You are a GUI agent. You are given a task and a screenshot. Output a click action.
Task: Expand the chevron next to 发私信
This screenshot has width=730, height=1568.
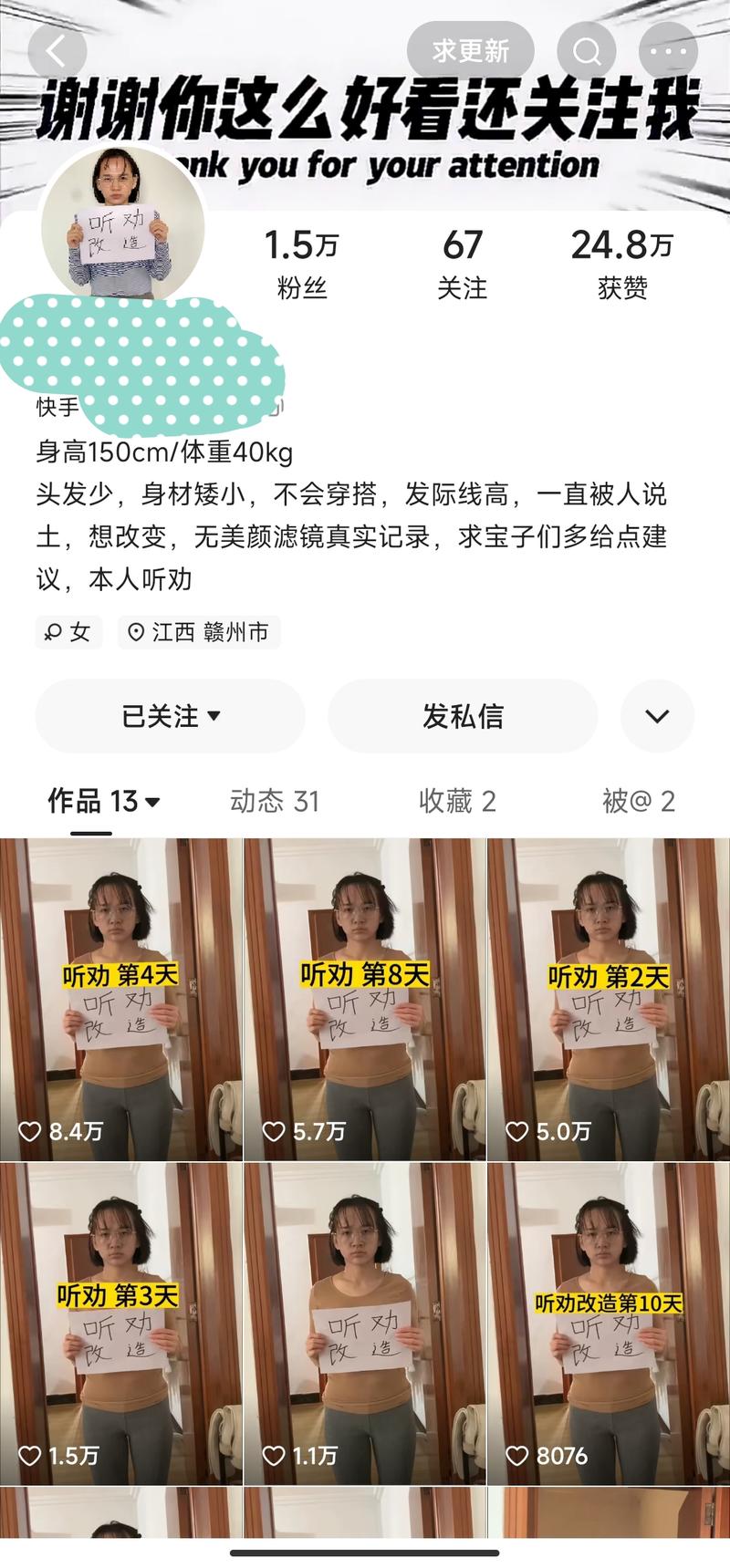pos(657,716)
